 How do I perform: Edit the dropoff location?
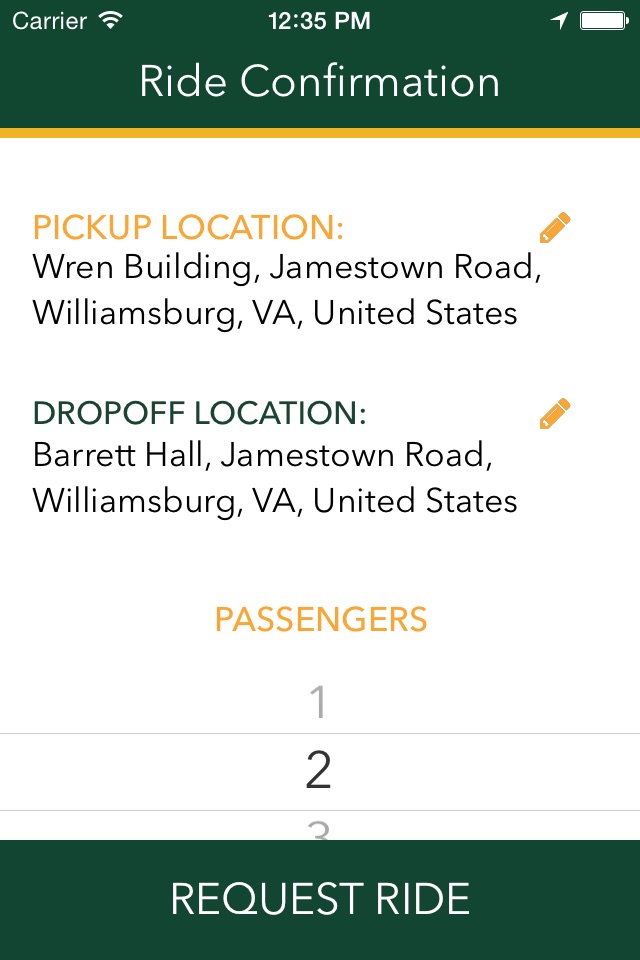pyautogui.click(x=555, y=414)
